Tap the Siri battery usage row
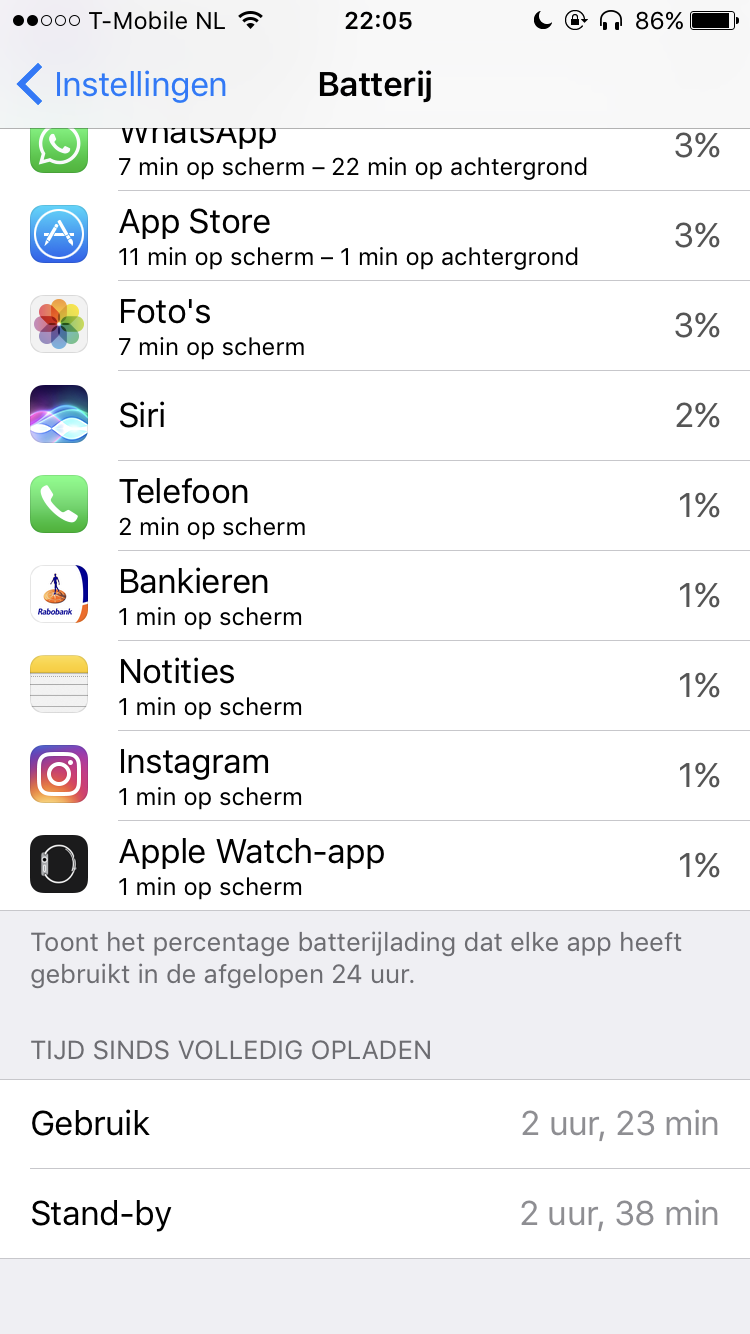The width and height of the screenshot is (750, 1334). 375,416
